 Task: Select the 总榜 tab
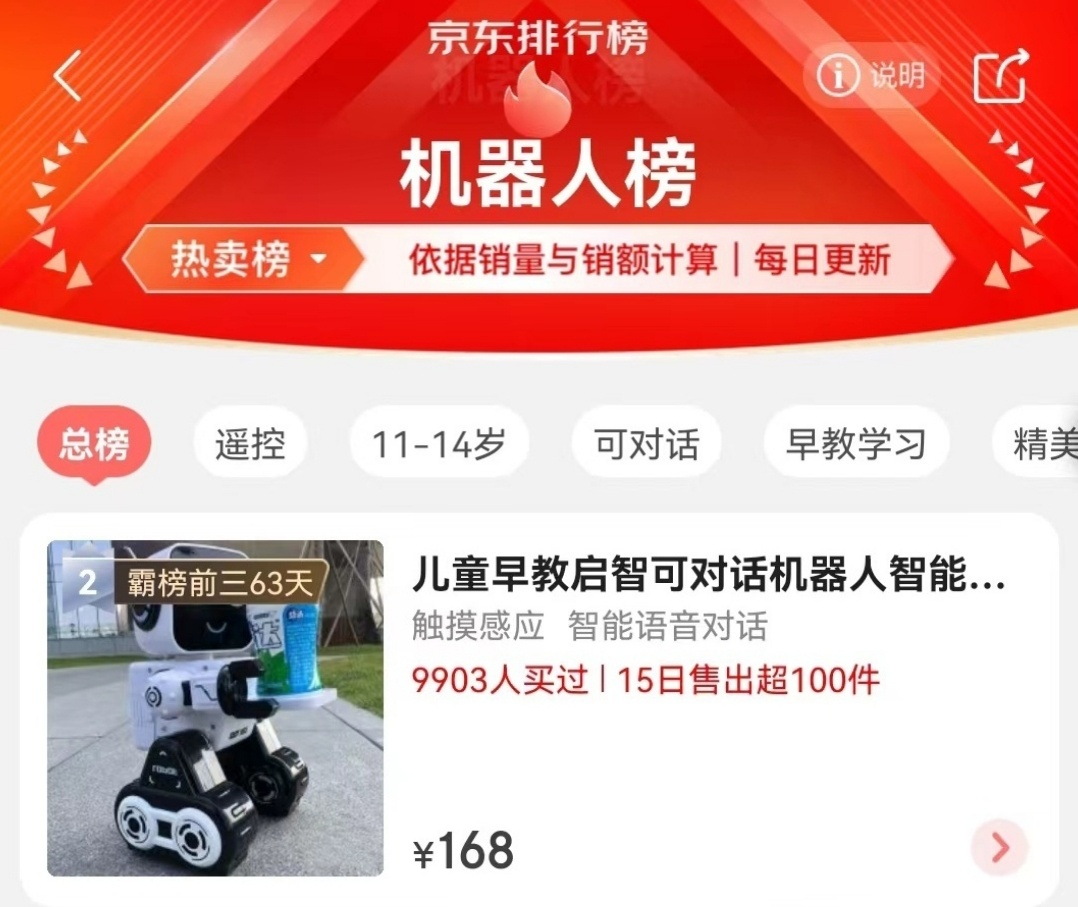94,444
